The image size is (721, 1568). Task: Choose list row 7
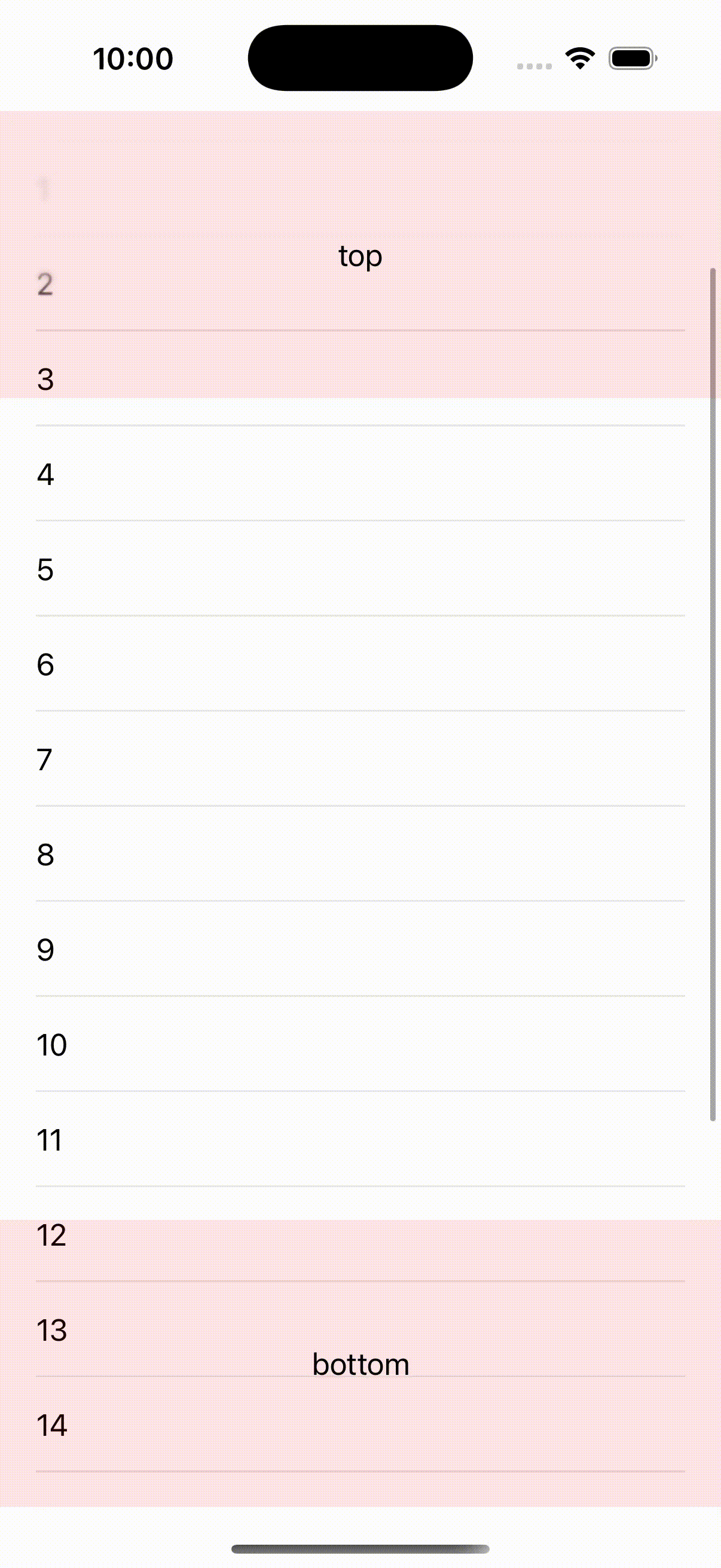[x=360, y=758]
